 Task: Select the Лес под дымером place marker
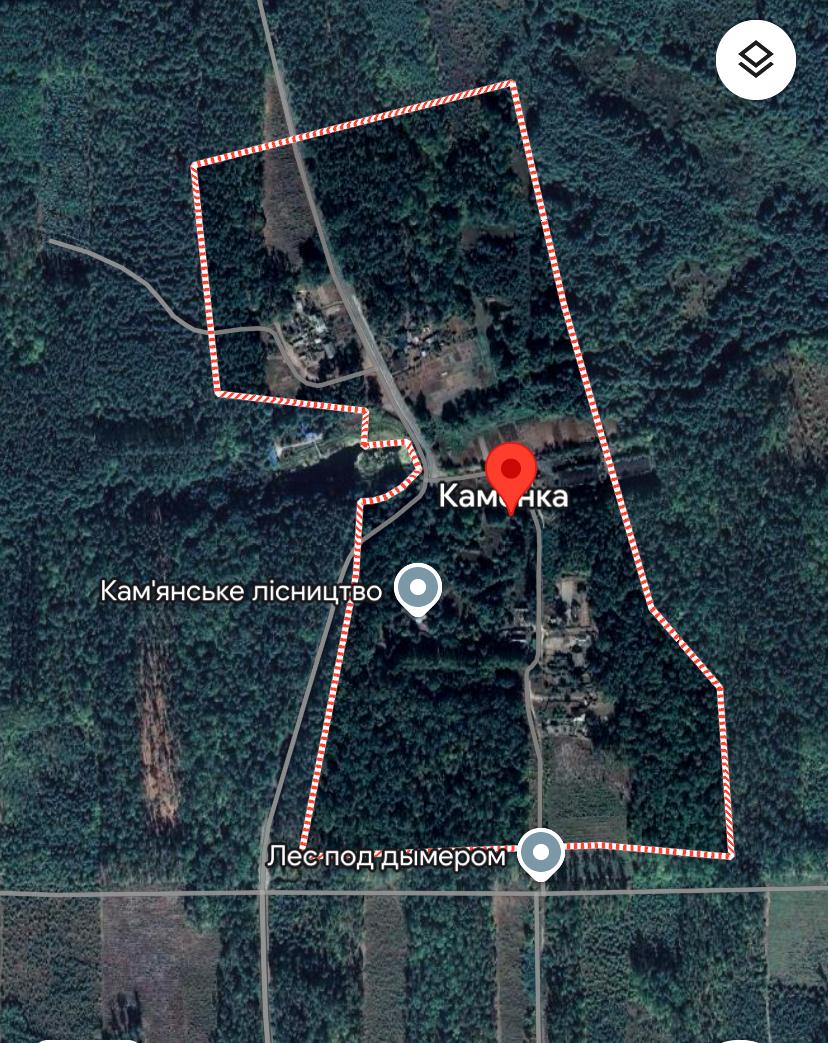click(x=541, y=854)
